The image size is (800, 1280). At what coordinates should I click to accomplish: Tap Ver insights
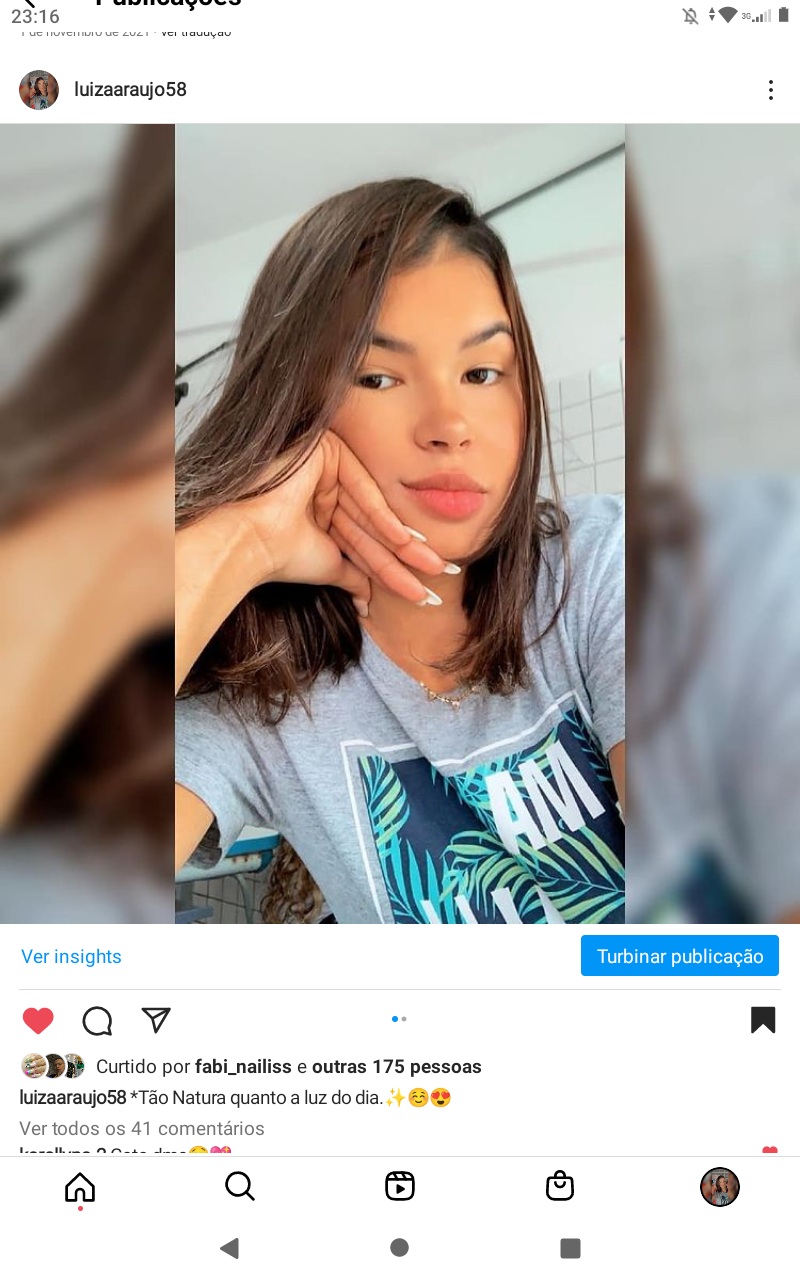click(71, 956)
